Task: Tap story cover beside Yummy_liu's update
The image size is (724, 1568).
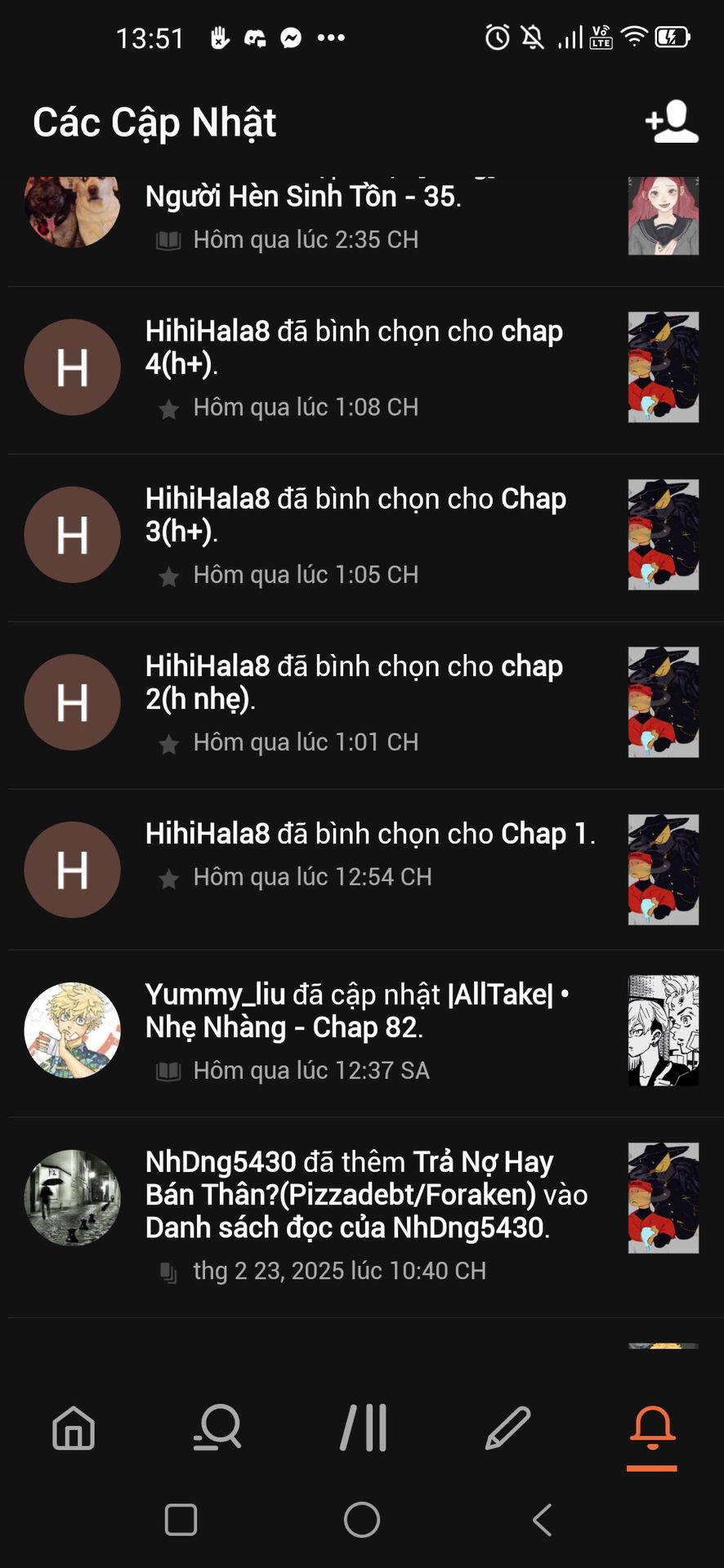Action: point(664,1030)
